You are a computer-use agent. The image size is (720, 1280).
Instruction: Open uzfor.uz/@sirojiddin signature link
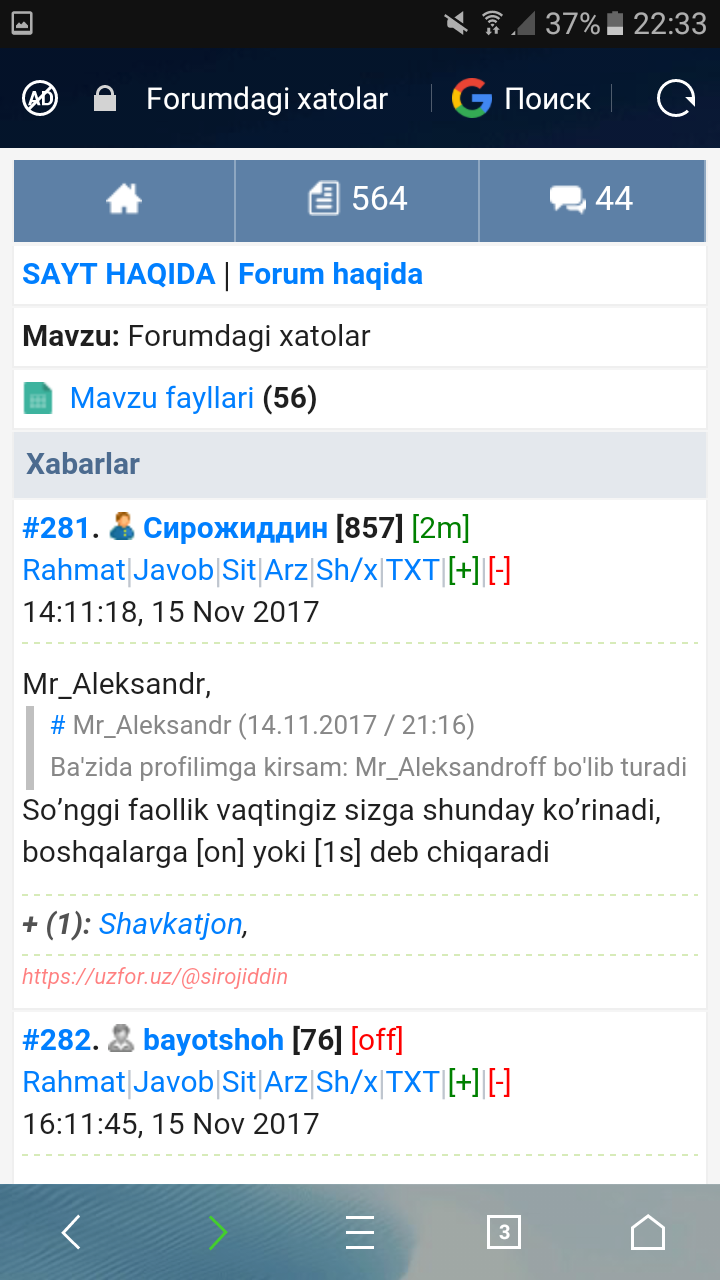tap(155, 976)
